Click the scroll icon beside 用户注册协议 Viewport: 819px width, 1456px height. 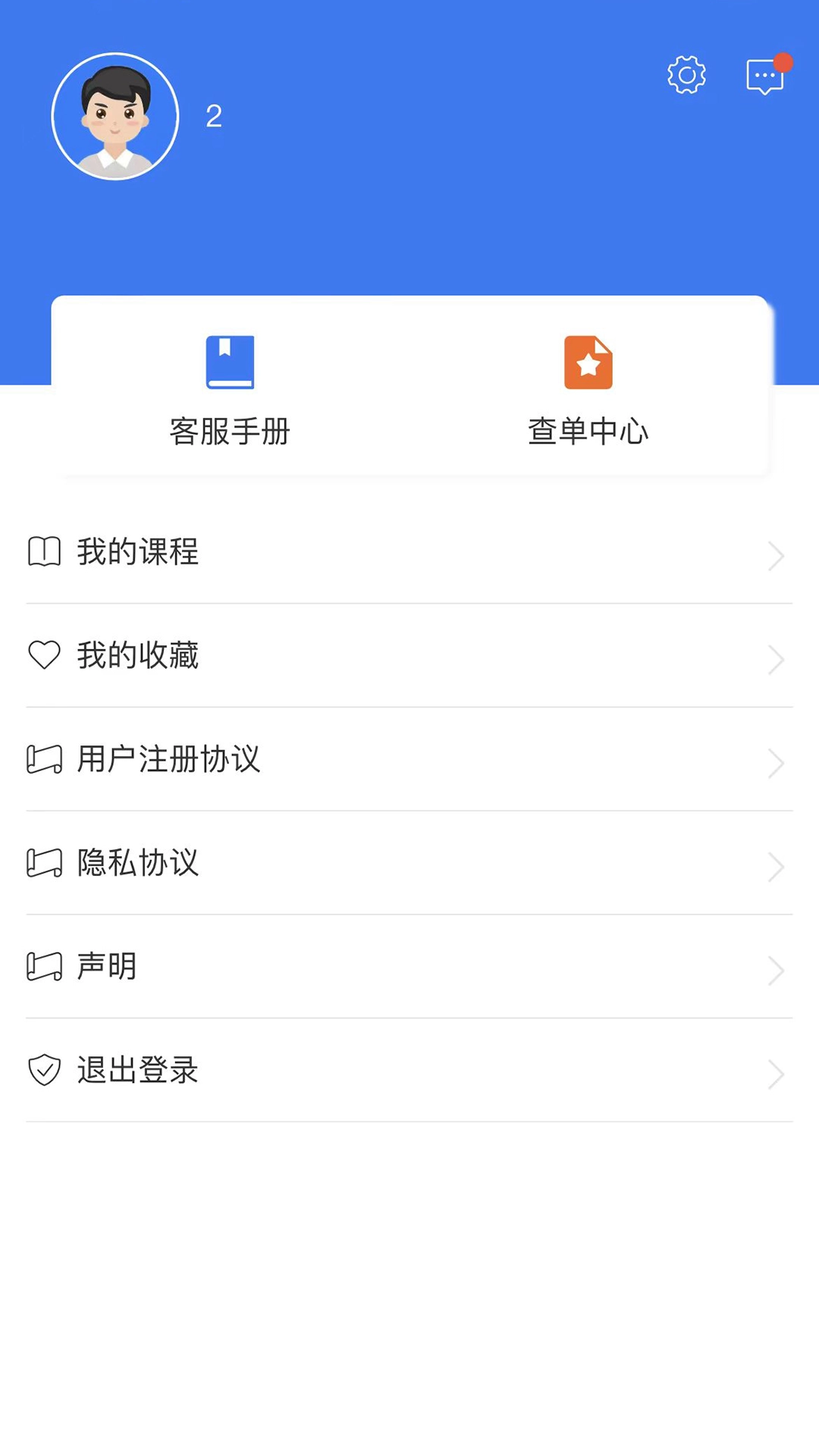click(44, 759)
